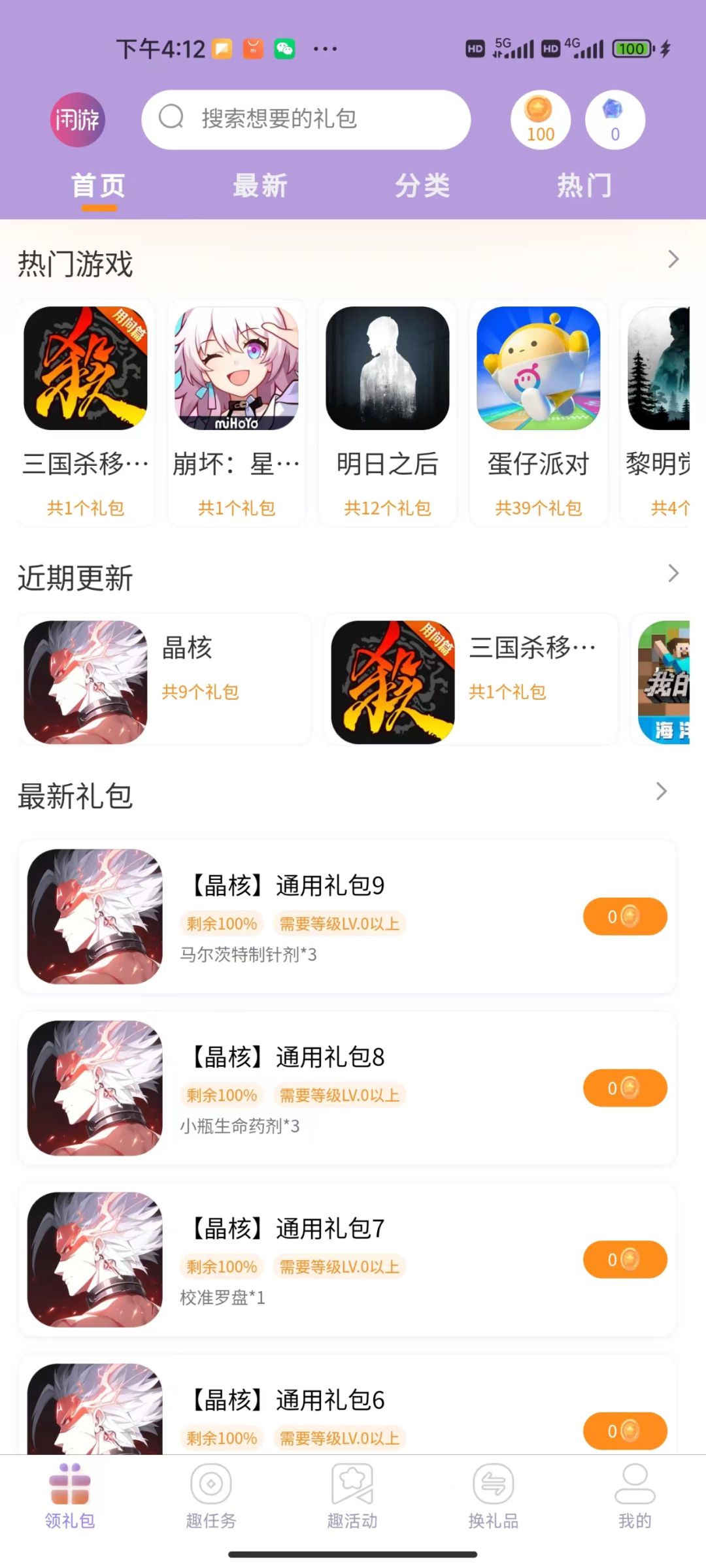The image size is (706, 1568).
Task: Claim 【晶核】通用礼包9 with the 0 coin button
Action: [x=624, y=917]
